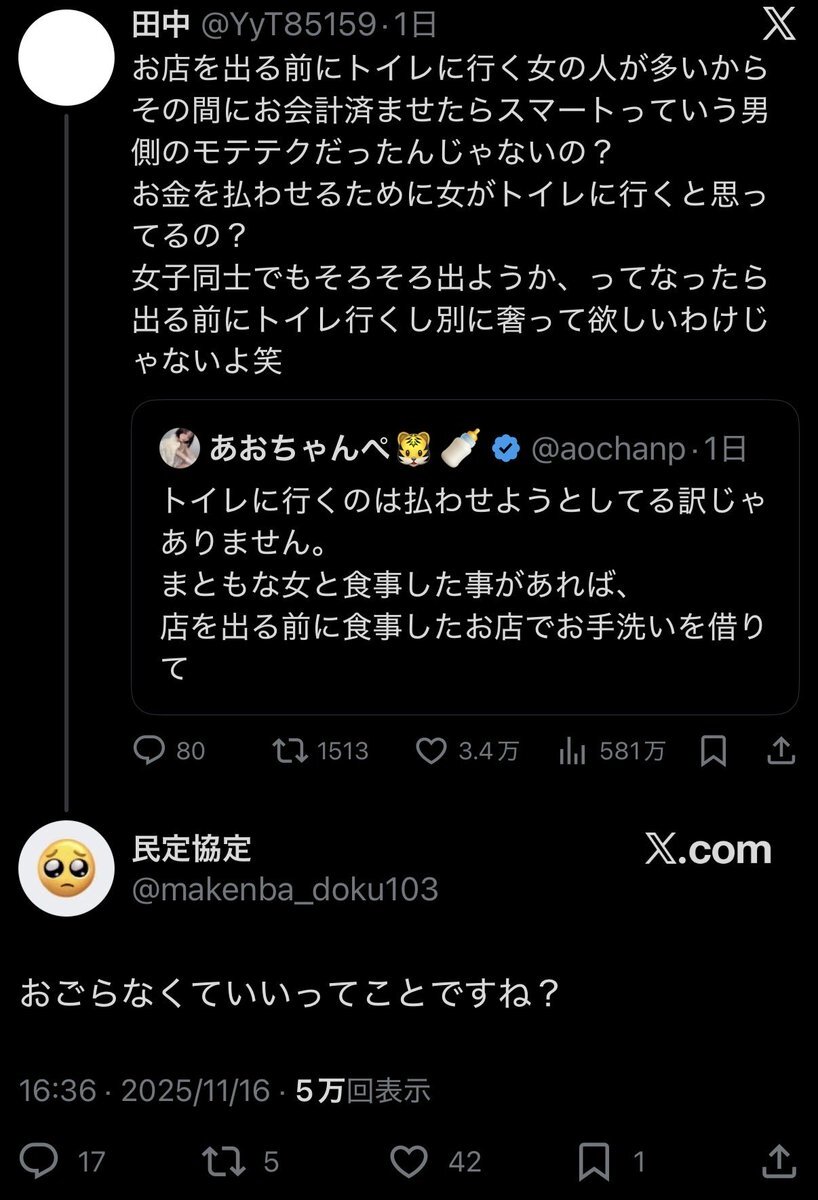Share 田中's post

(x=783, y=751)
